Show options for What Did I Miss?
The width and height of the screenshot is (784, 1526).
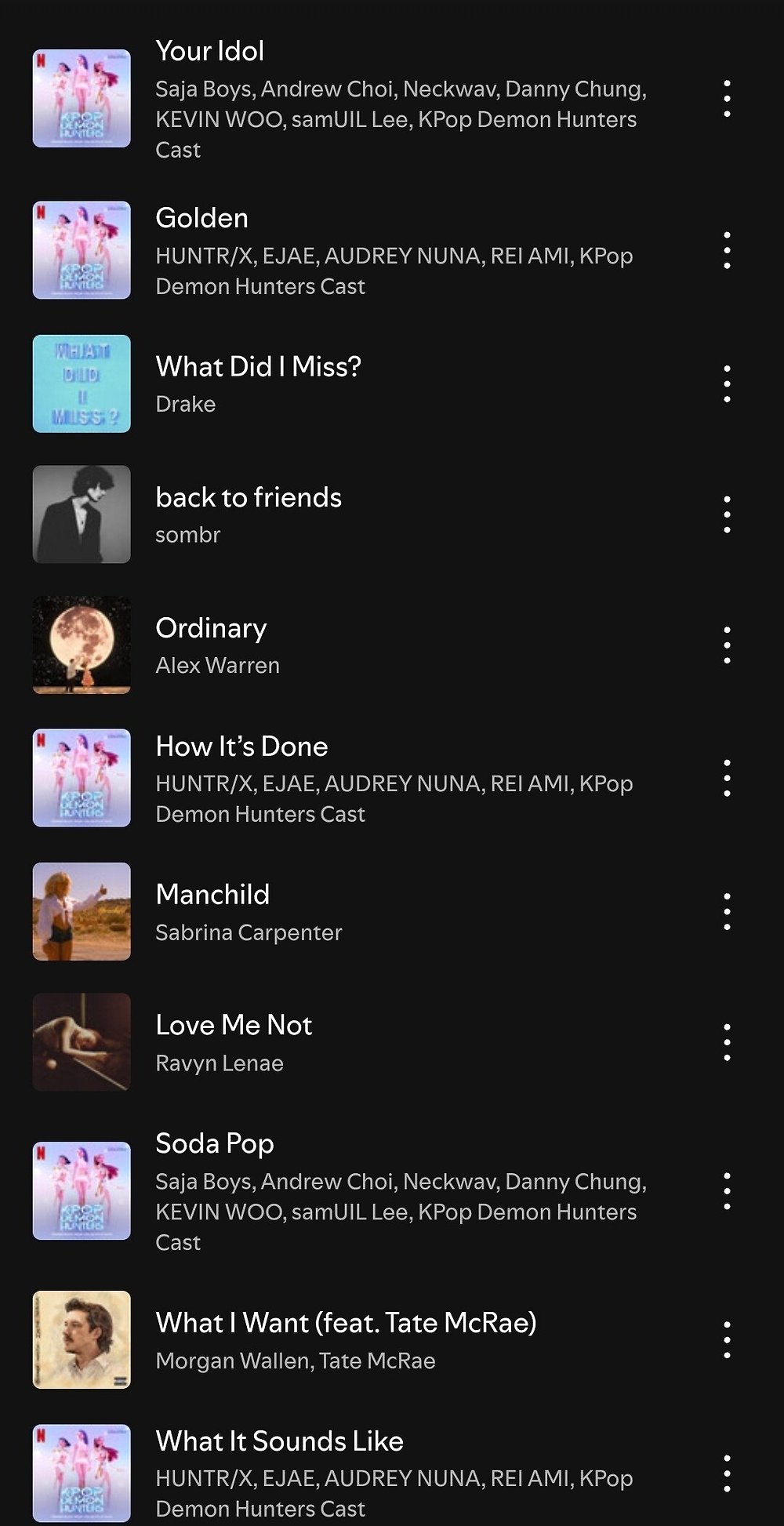[x=727, y=384]
